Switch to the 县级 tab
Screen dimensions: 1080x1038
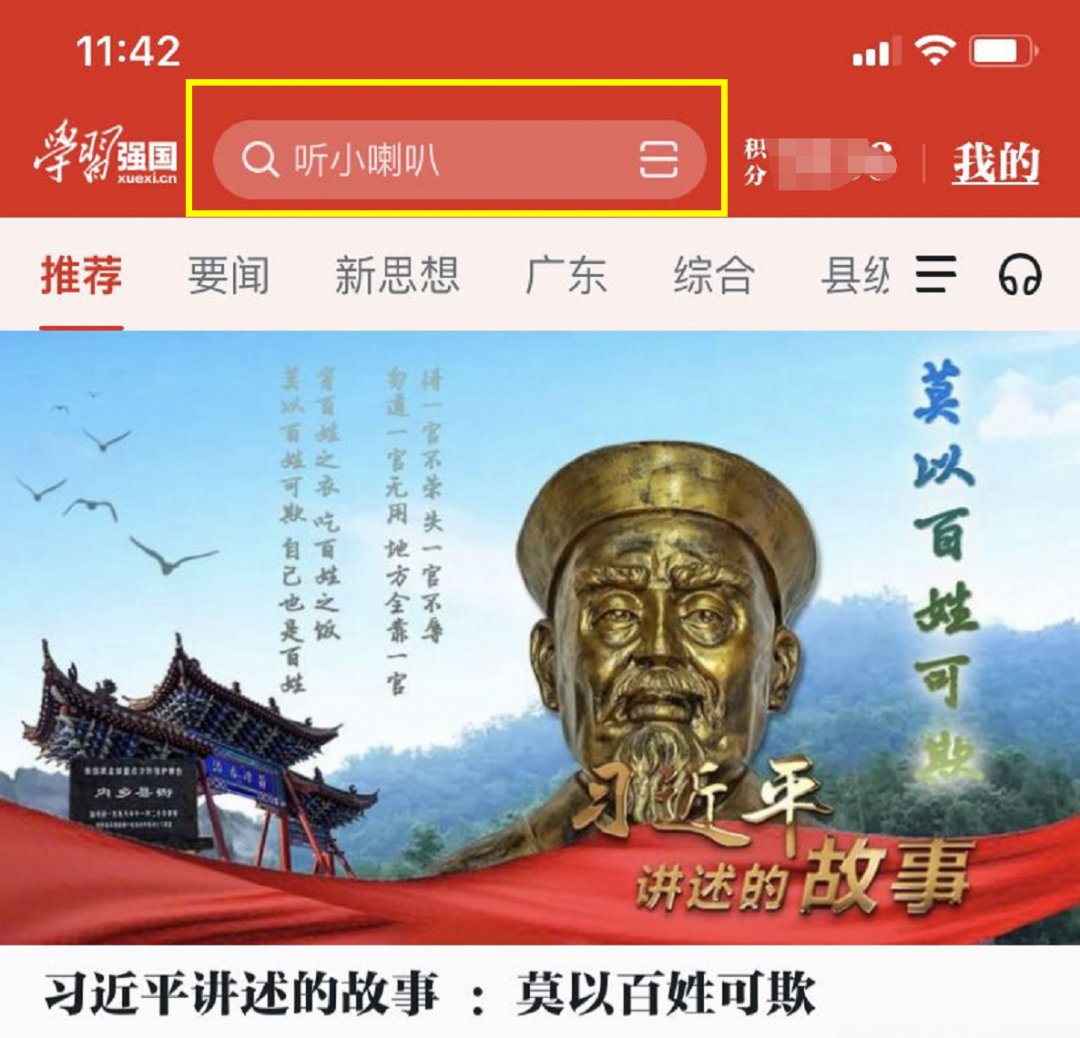tap(854, 275)
